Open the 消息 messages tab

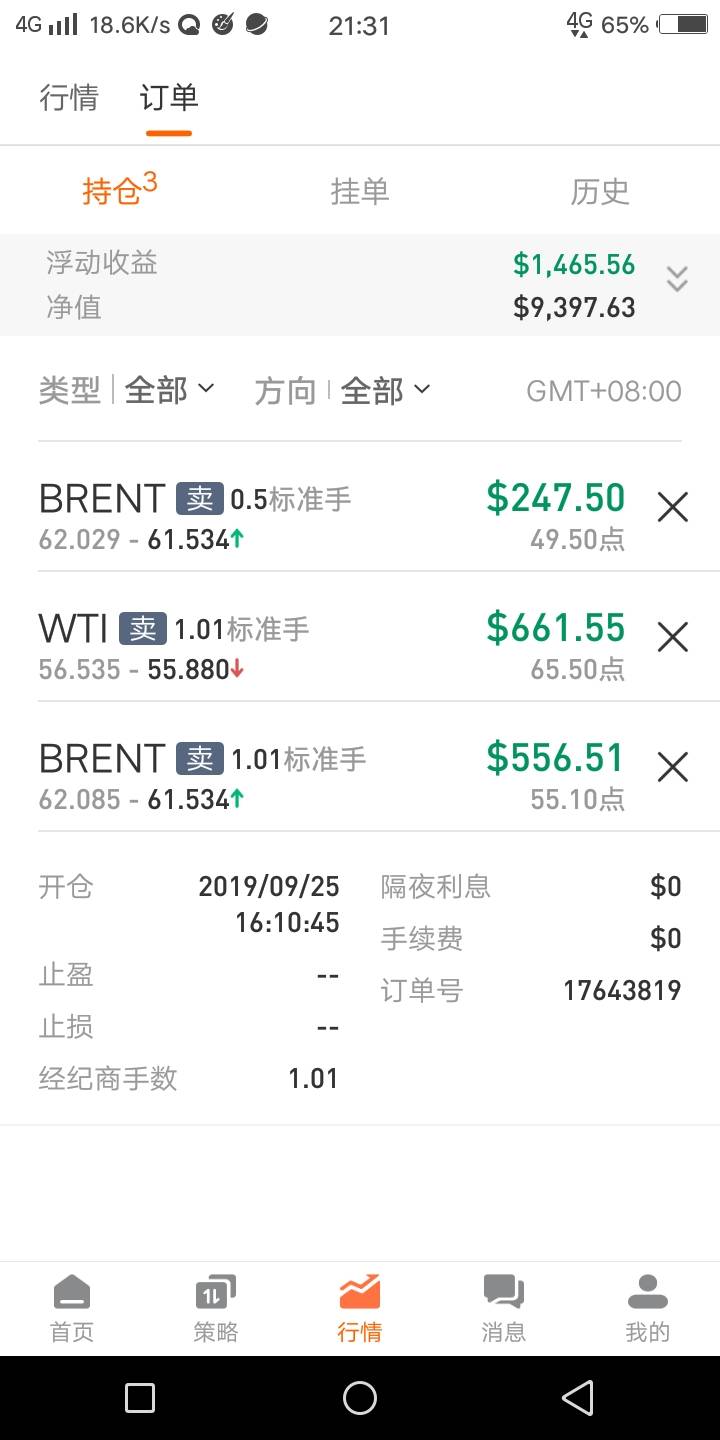[x=503, y=1308]
